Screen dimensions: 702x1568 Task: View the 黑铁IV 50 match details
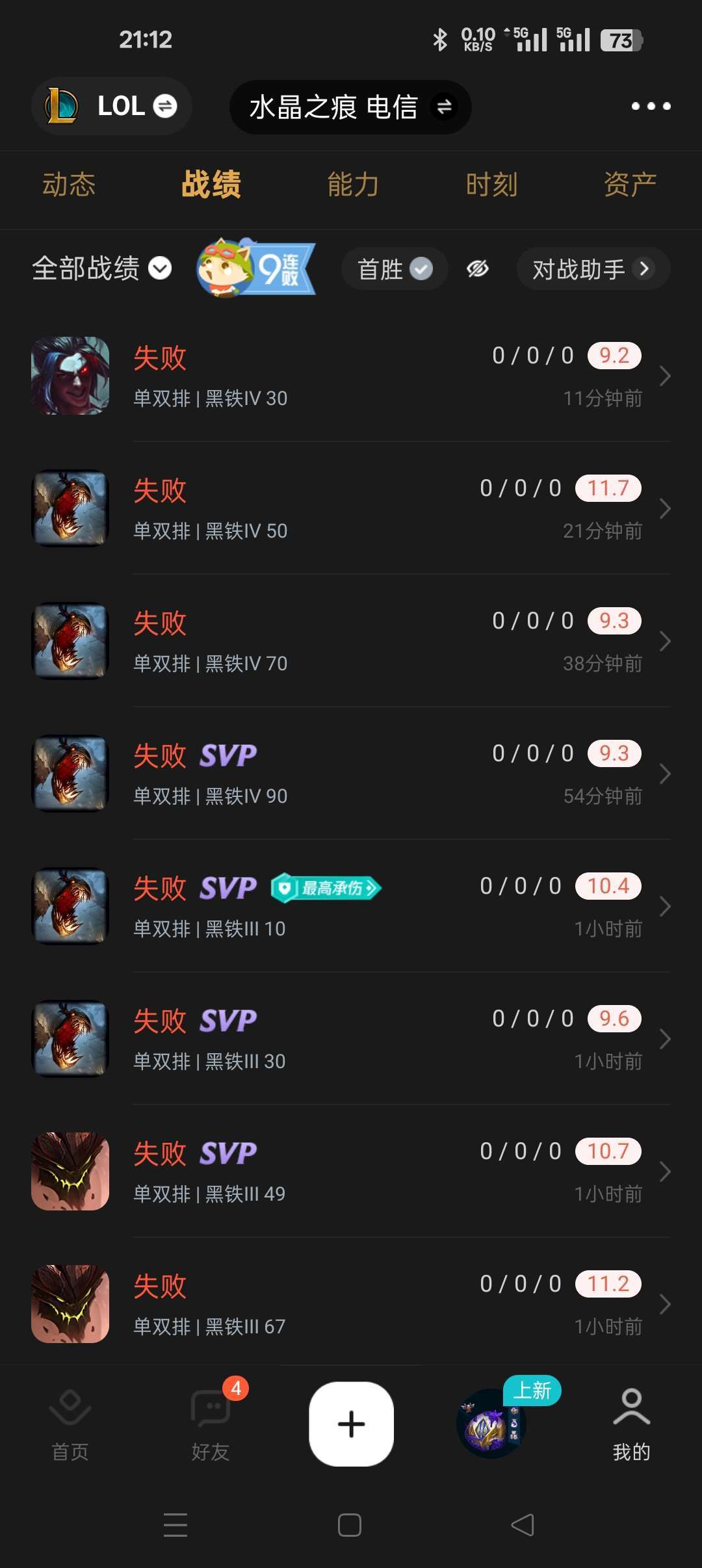[x=351, y=508]
